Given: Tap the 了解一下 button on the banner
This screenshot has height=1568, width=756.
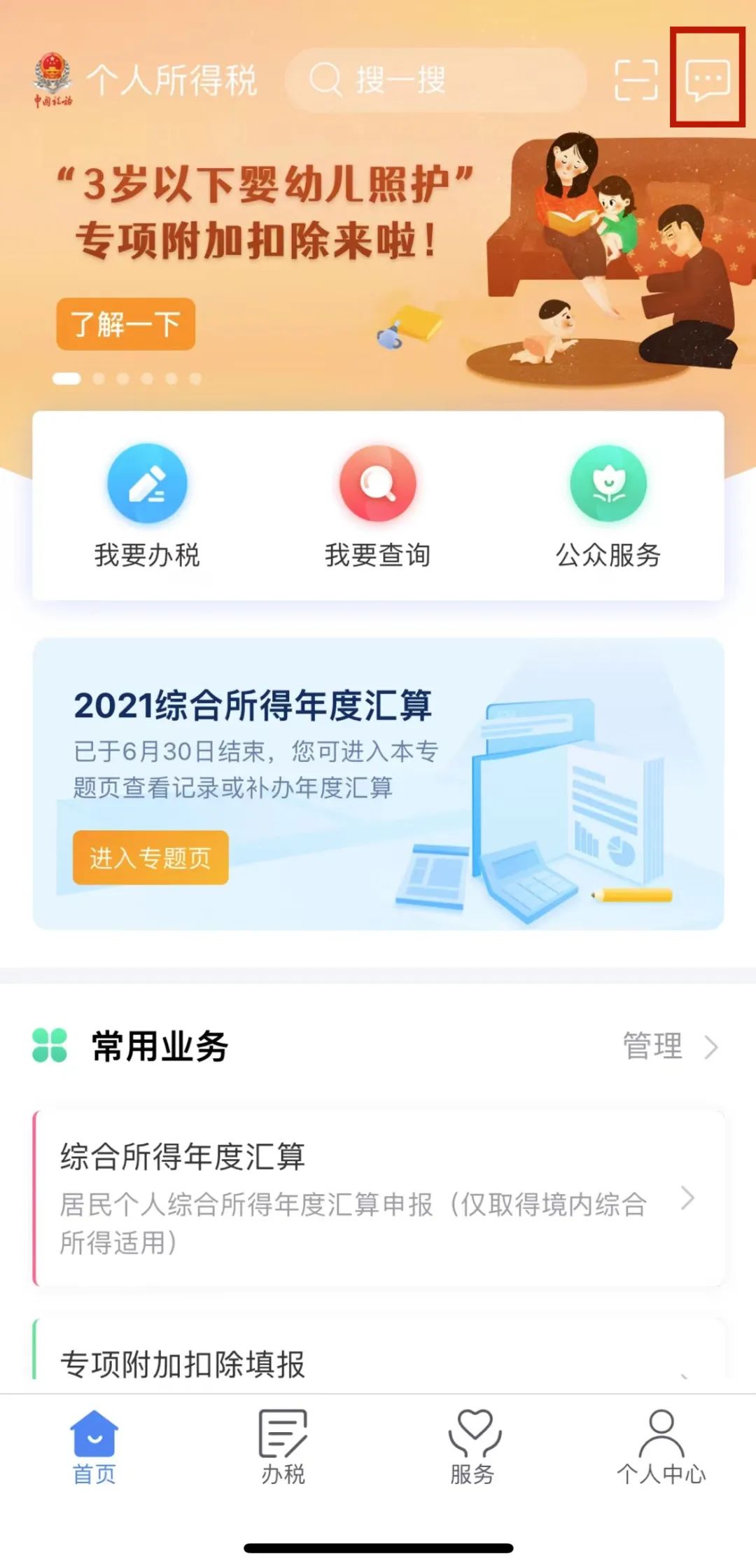Looking at the screenshot, I should 126,324.
